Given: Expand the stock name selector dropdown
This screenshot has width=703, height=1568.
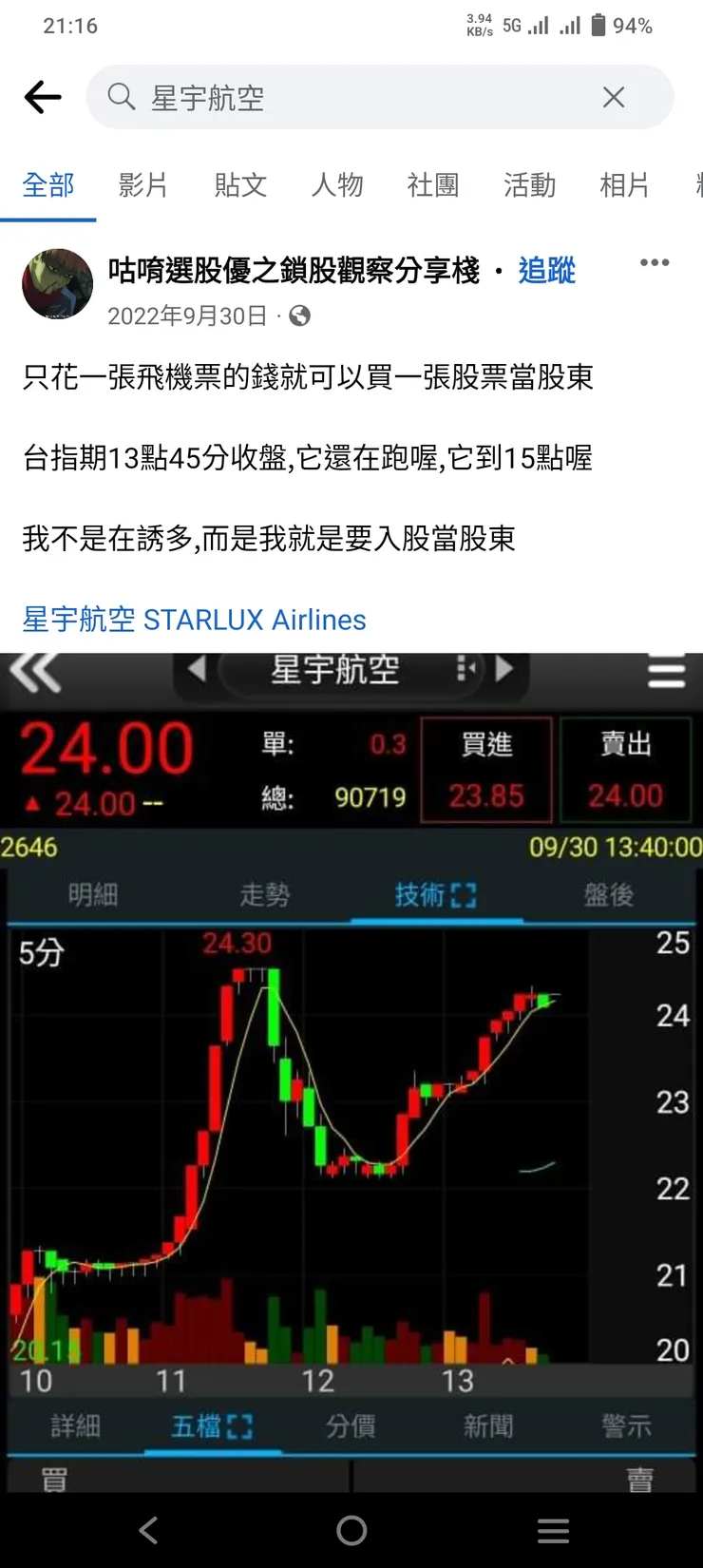Looking at the screenshot, I should pyautogui.click(x=465, y=671).
